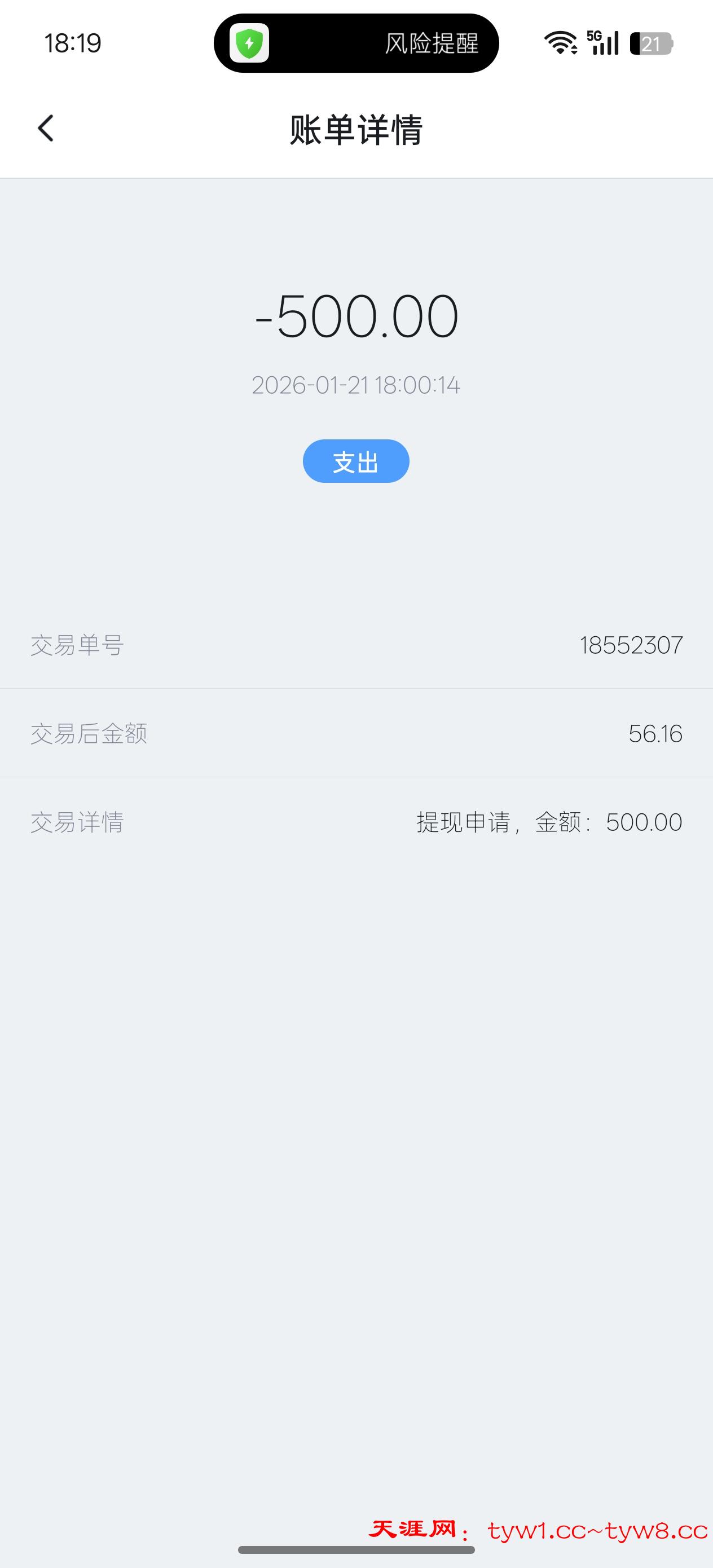Go back from the 账单详情 page

coord(46,129)
